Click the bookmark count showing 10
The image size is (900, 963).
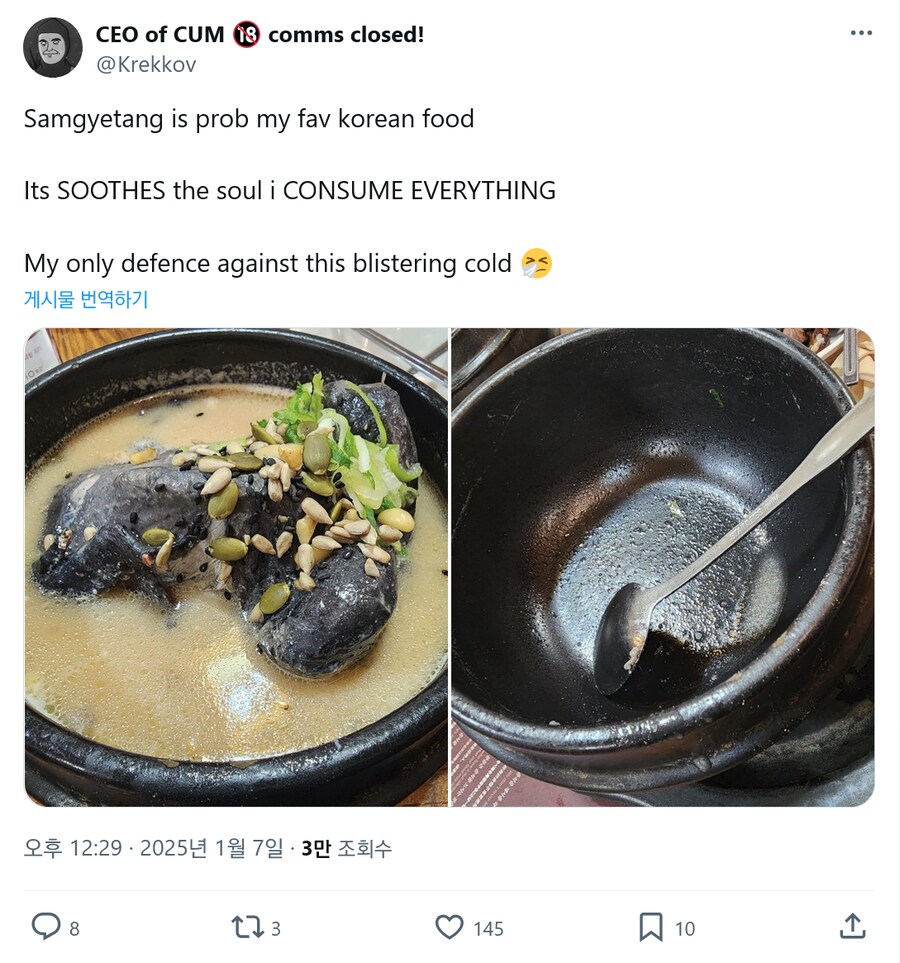(x=686, y=929)
